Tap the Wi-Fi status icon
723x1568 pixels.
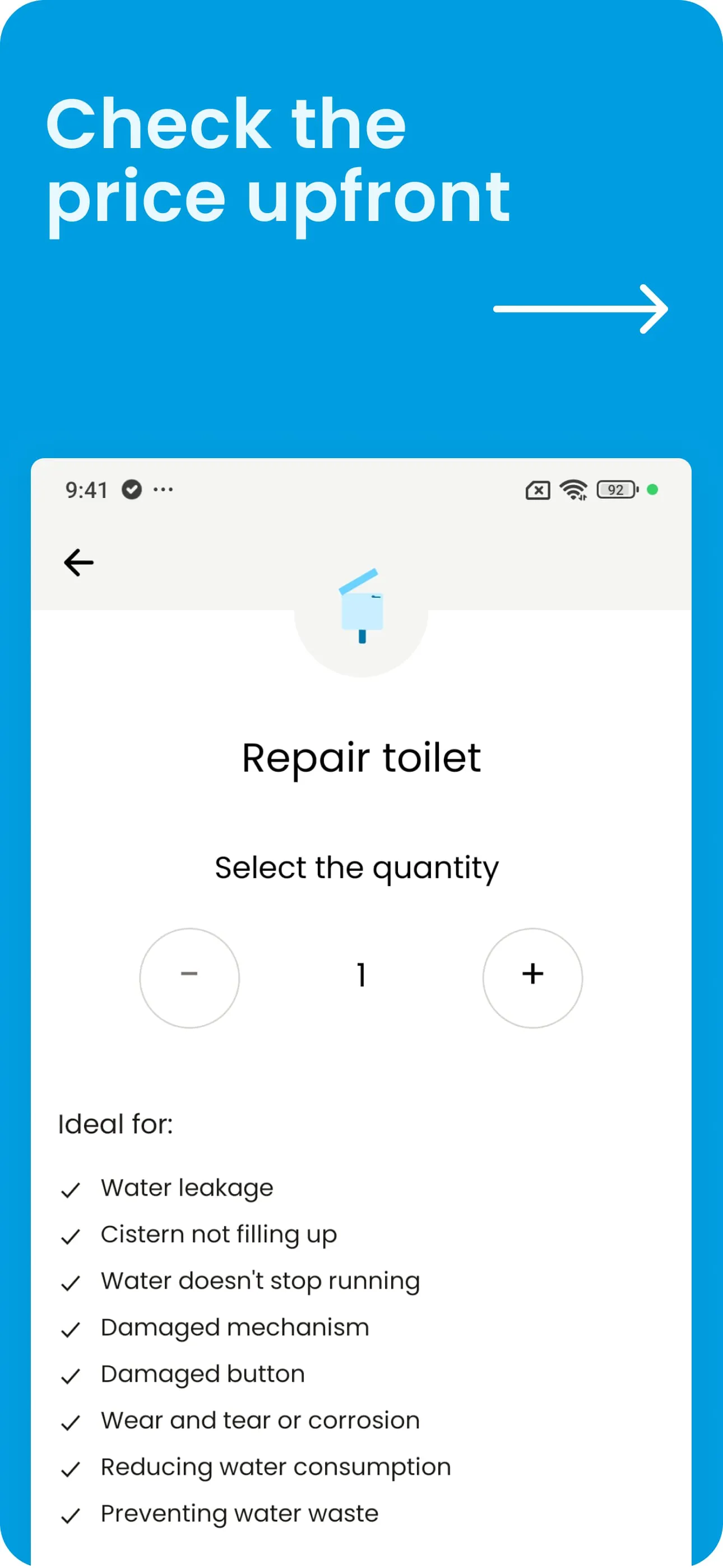[573, 490]
